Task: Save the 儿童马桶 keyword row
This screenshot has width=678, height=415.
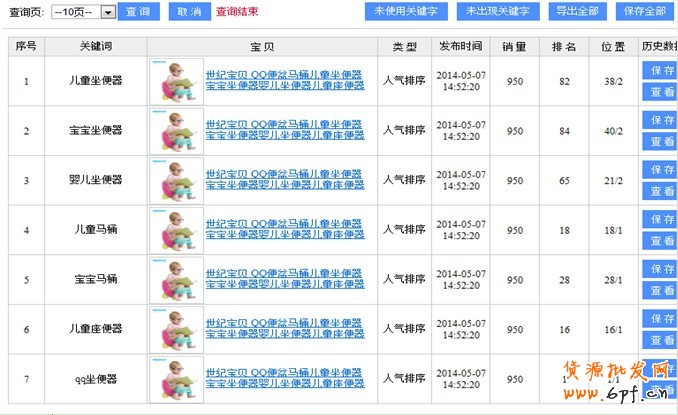Action: (661, 220)
